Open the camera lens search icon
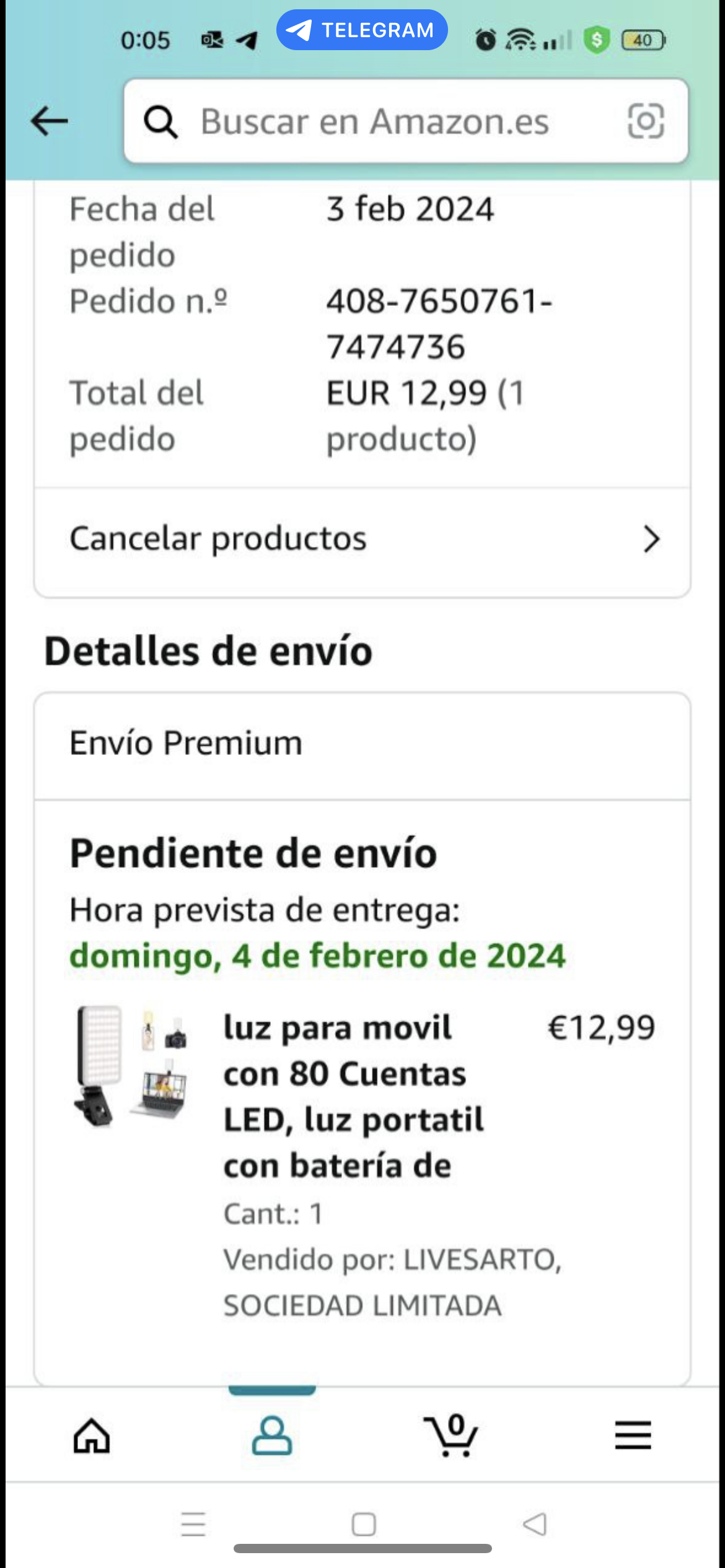The height and width of the screenshot is (1568, 725). click(x=646, y=121)
